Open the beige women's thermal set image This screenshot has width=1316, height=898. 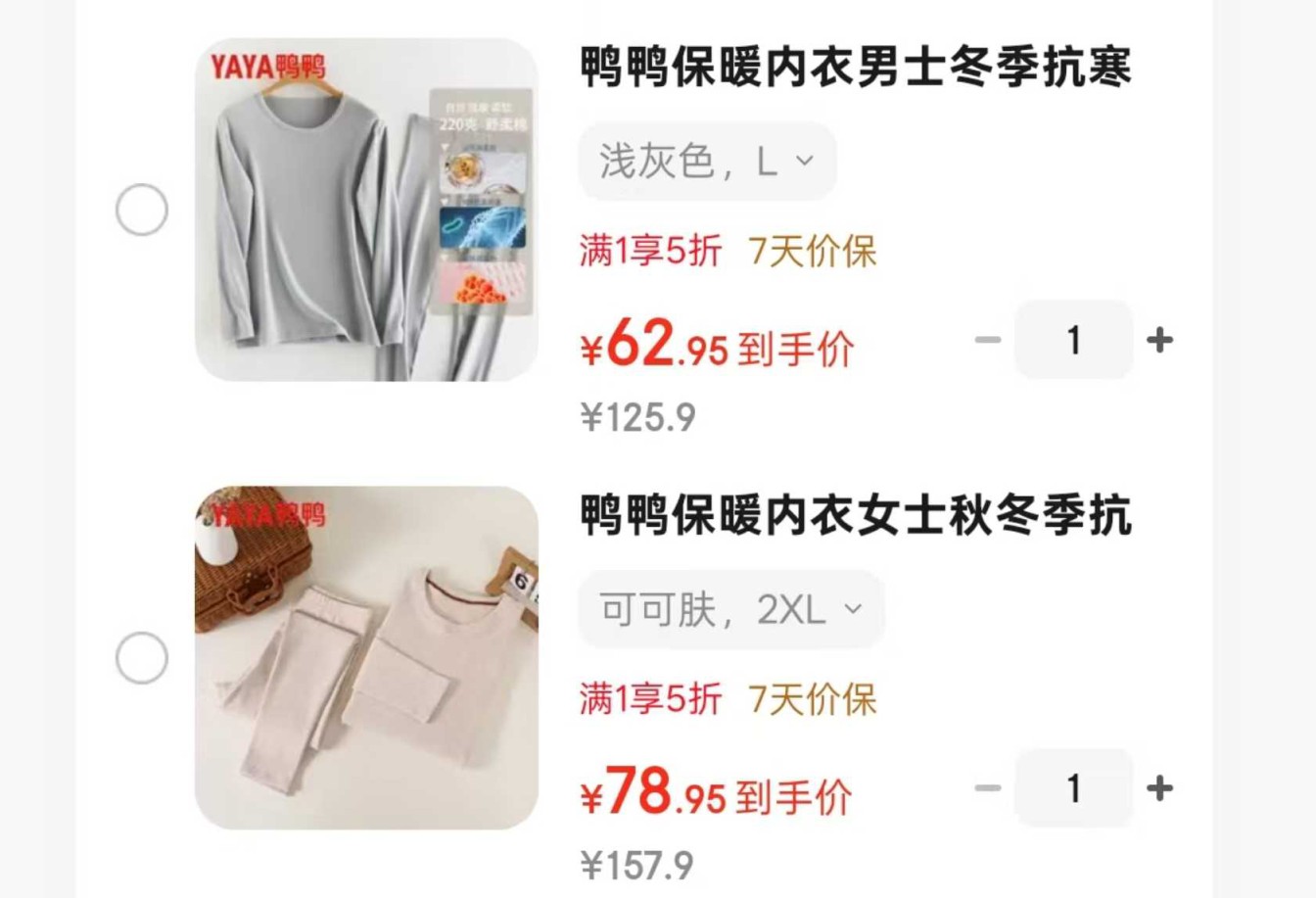(366, 657)
